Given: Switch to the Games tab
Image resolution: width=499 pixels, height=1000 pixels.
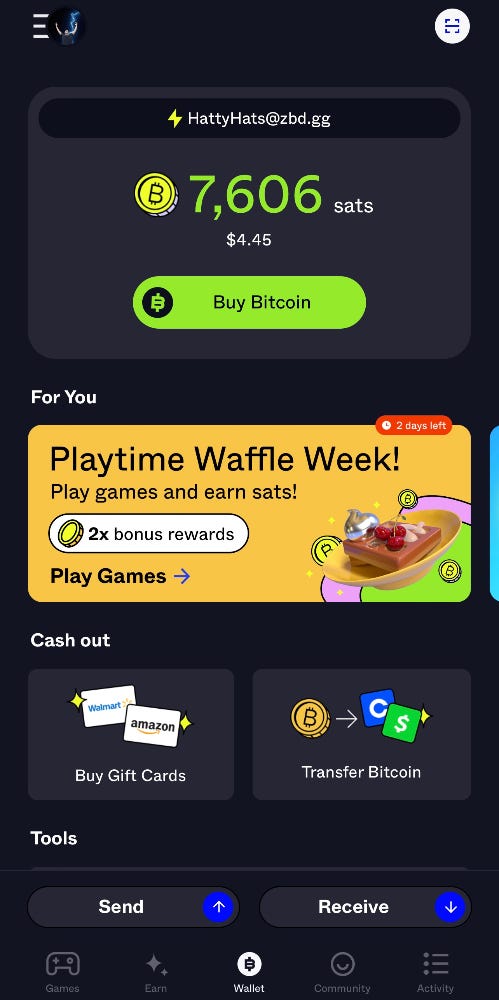Looking at the screenshot, I should 63,972.
